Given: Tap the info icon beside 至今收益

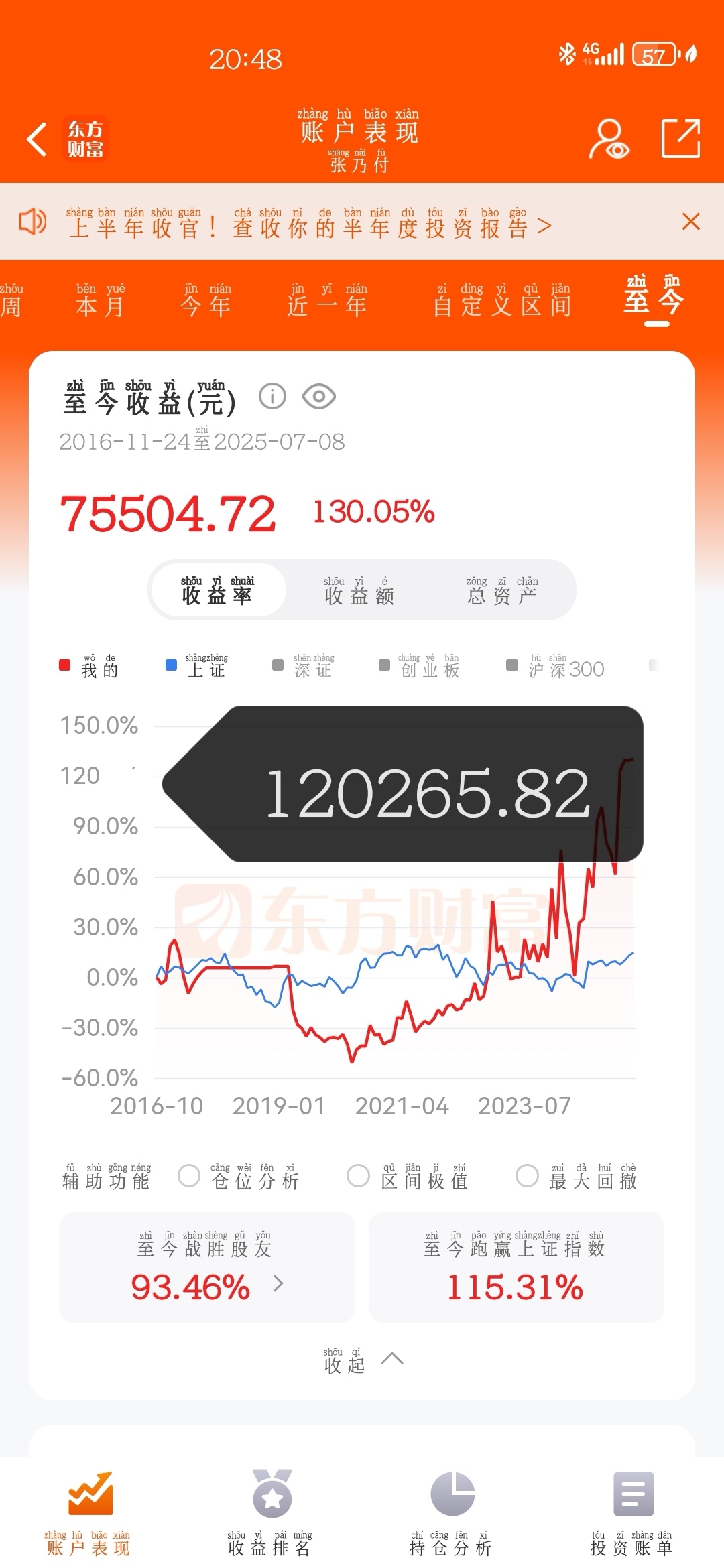Looking at the screenshot, I should click(x=272, y=397).
